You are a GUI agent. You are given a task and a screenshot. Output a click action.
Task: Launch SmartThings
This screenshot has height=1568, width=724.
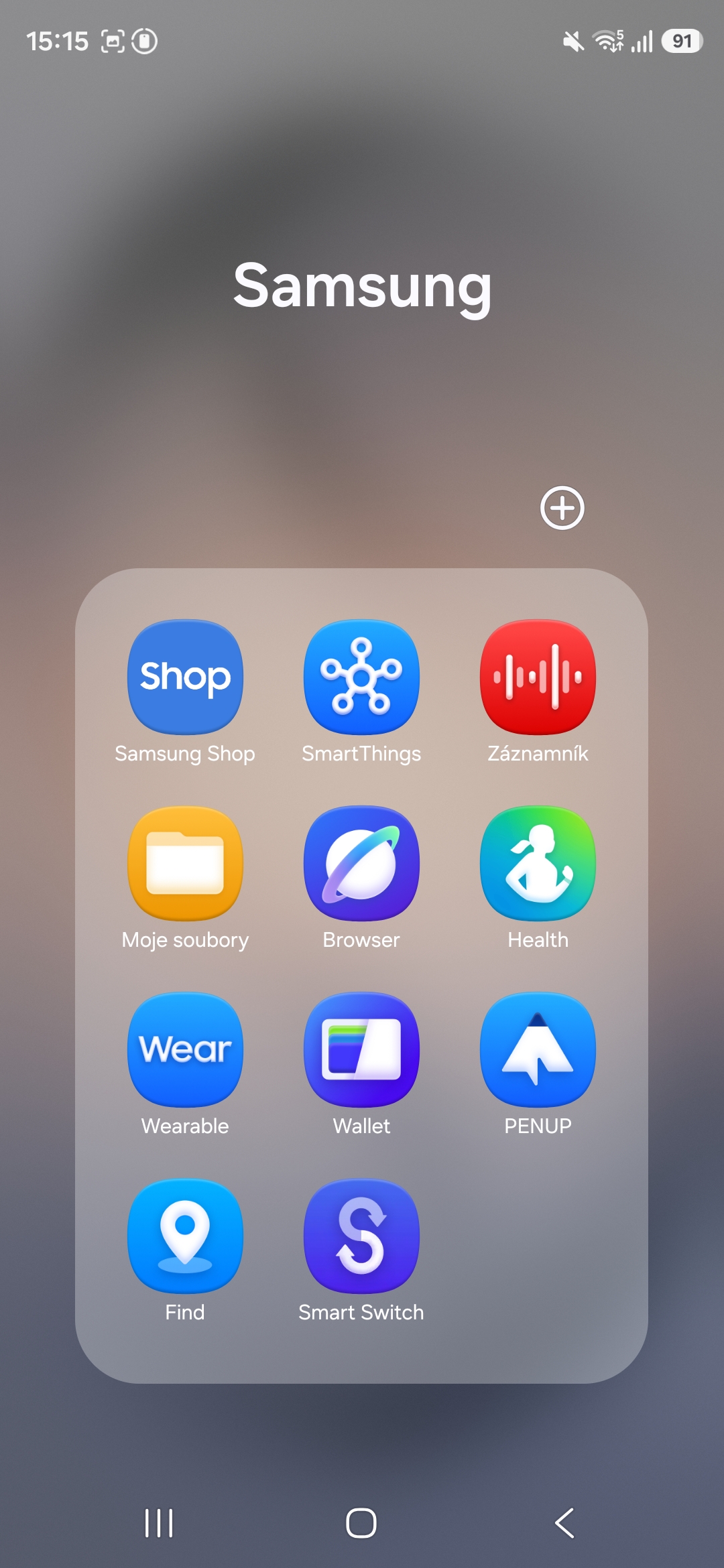click(x=361, y=677)
